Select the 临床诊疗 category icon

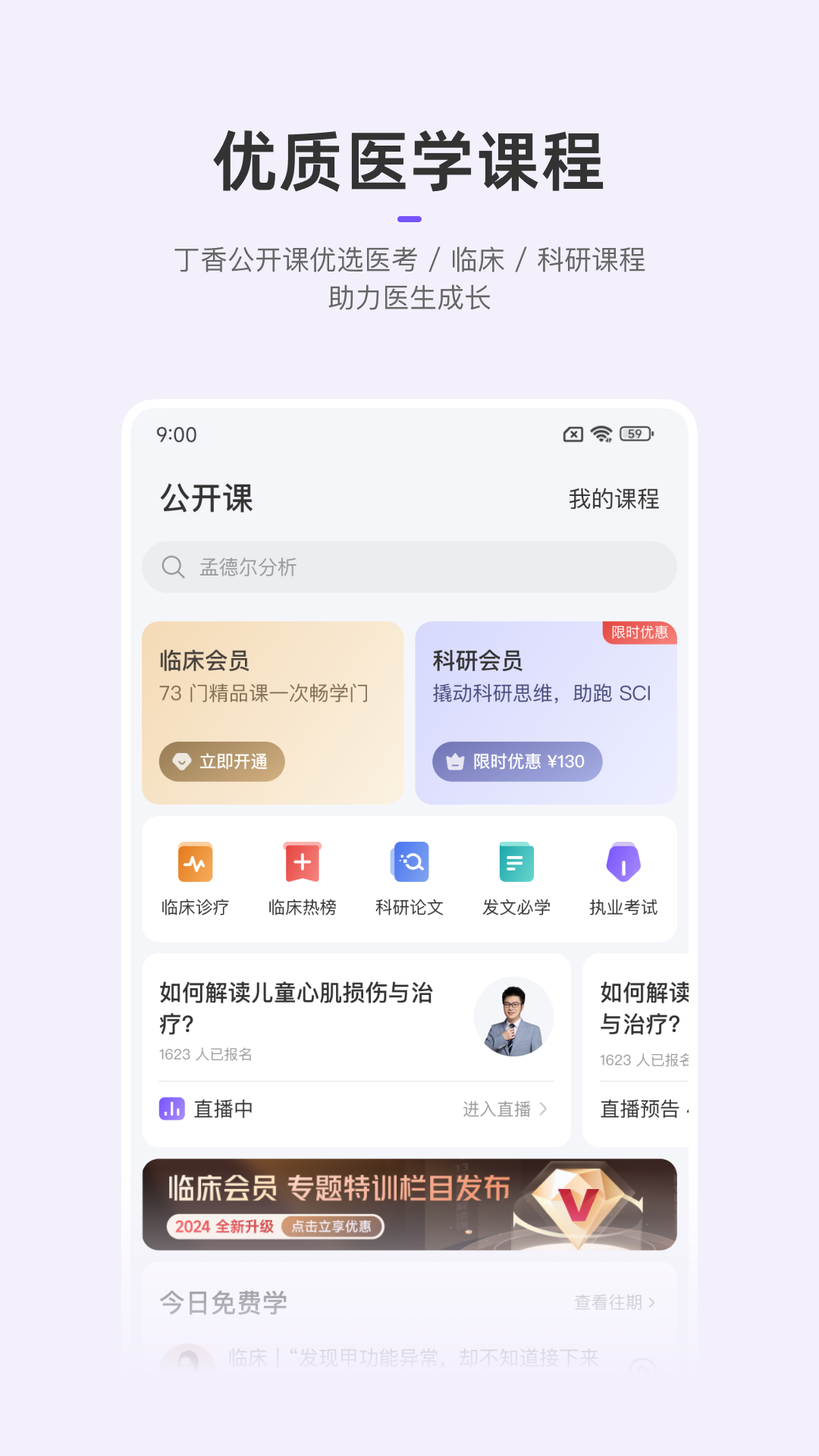tap(195, 862)
